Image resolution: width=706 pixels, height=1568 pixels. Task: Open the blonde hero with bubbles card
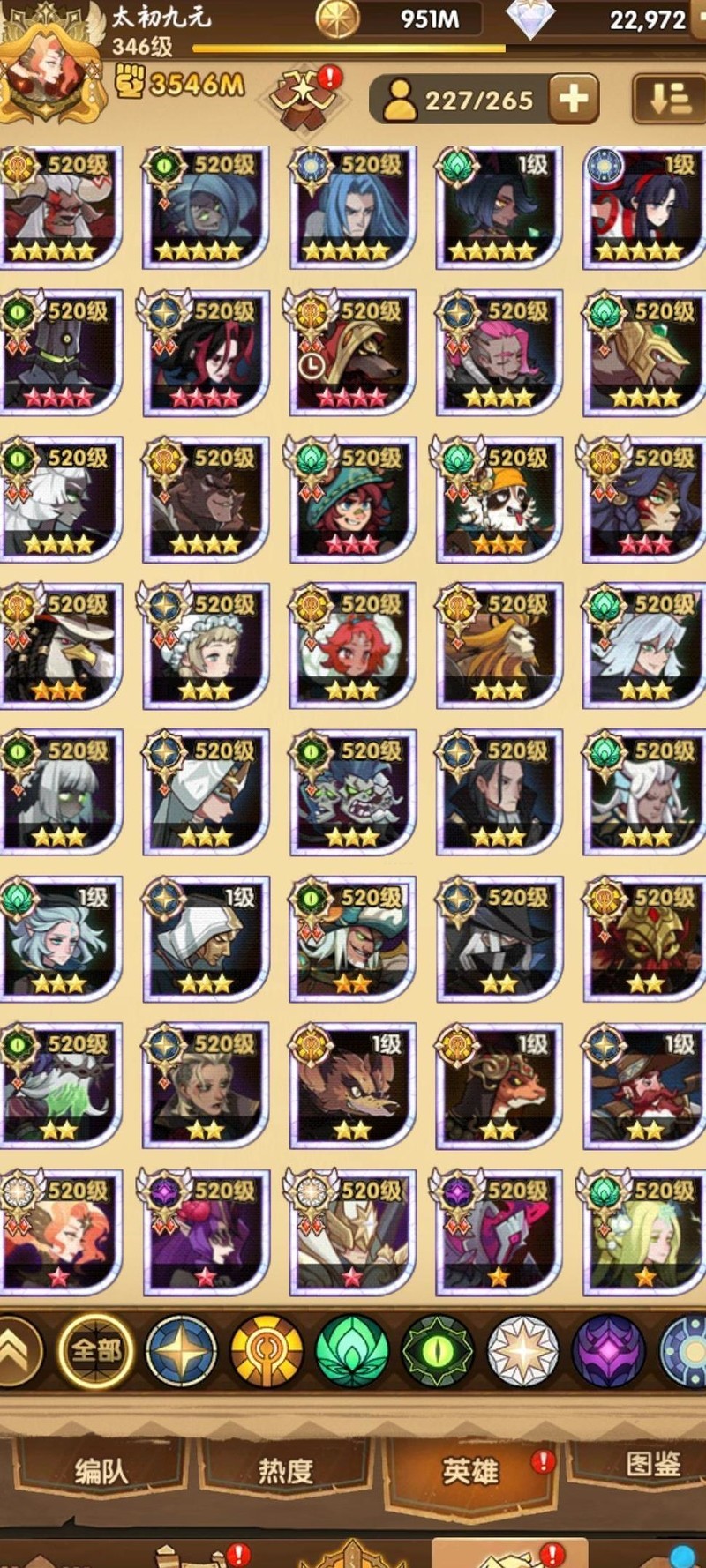(x=645, y=1235)
